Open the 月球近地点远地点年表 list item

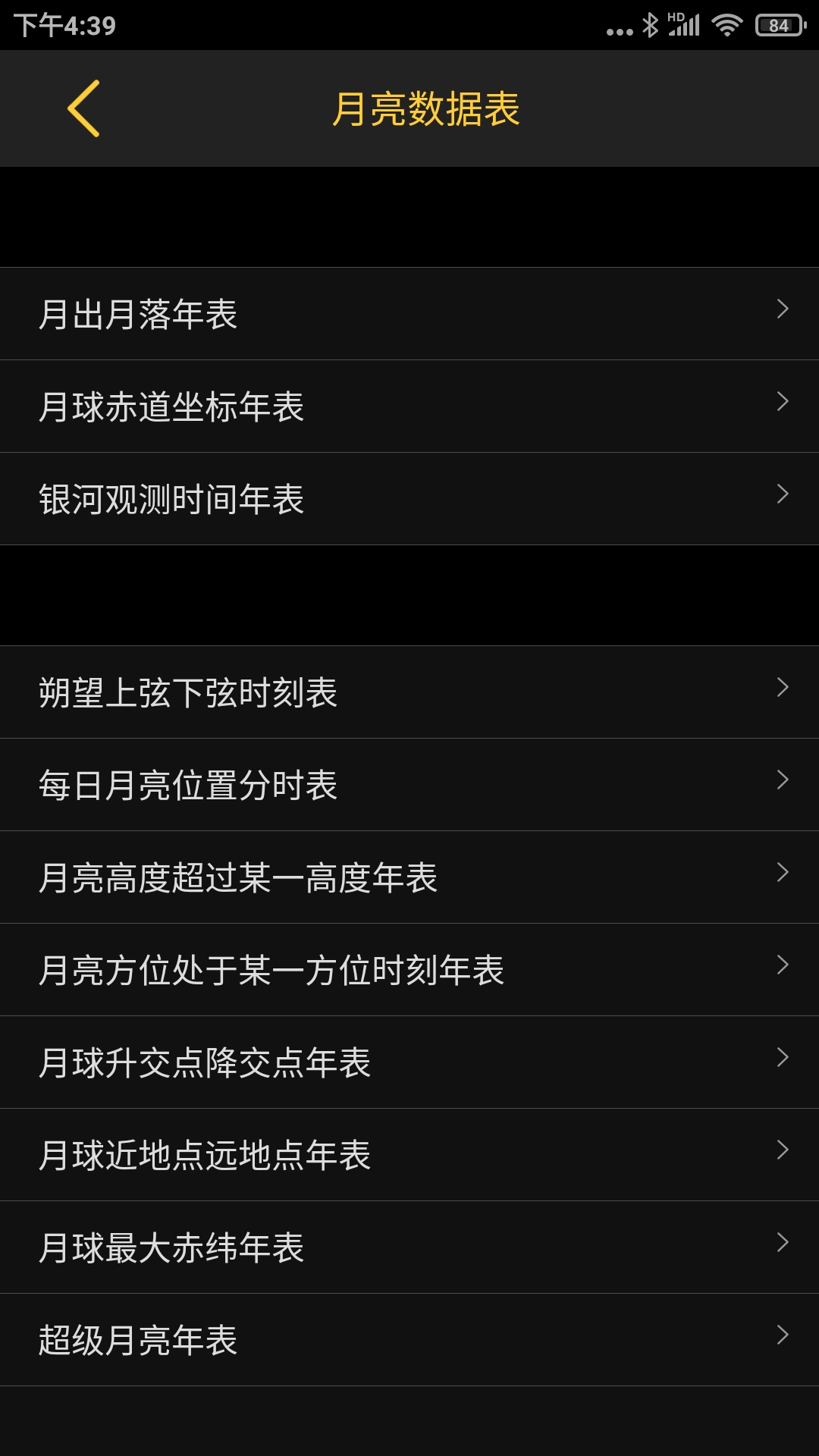pyautogui.click(x=409, y=1155)
